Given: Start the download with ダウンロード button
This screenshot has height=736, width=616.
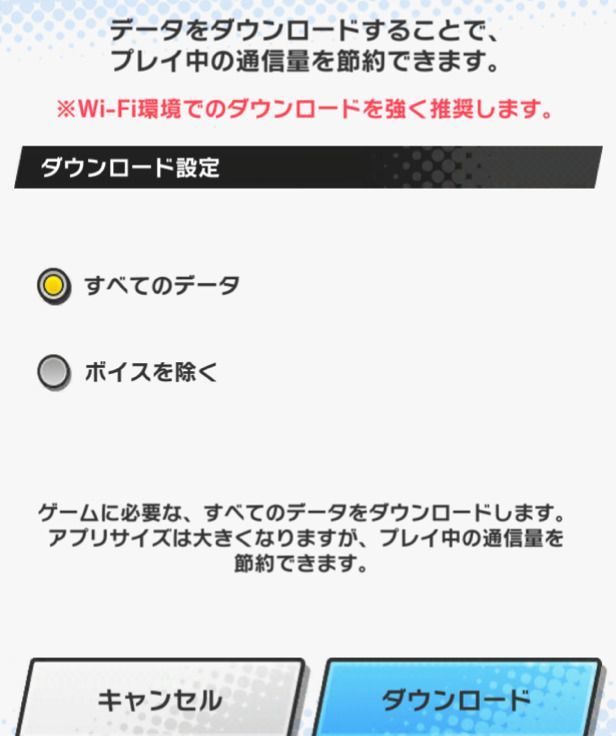Looking at the screenshot, I should (x=458, y=699).
